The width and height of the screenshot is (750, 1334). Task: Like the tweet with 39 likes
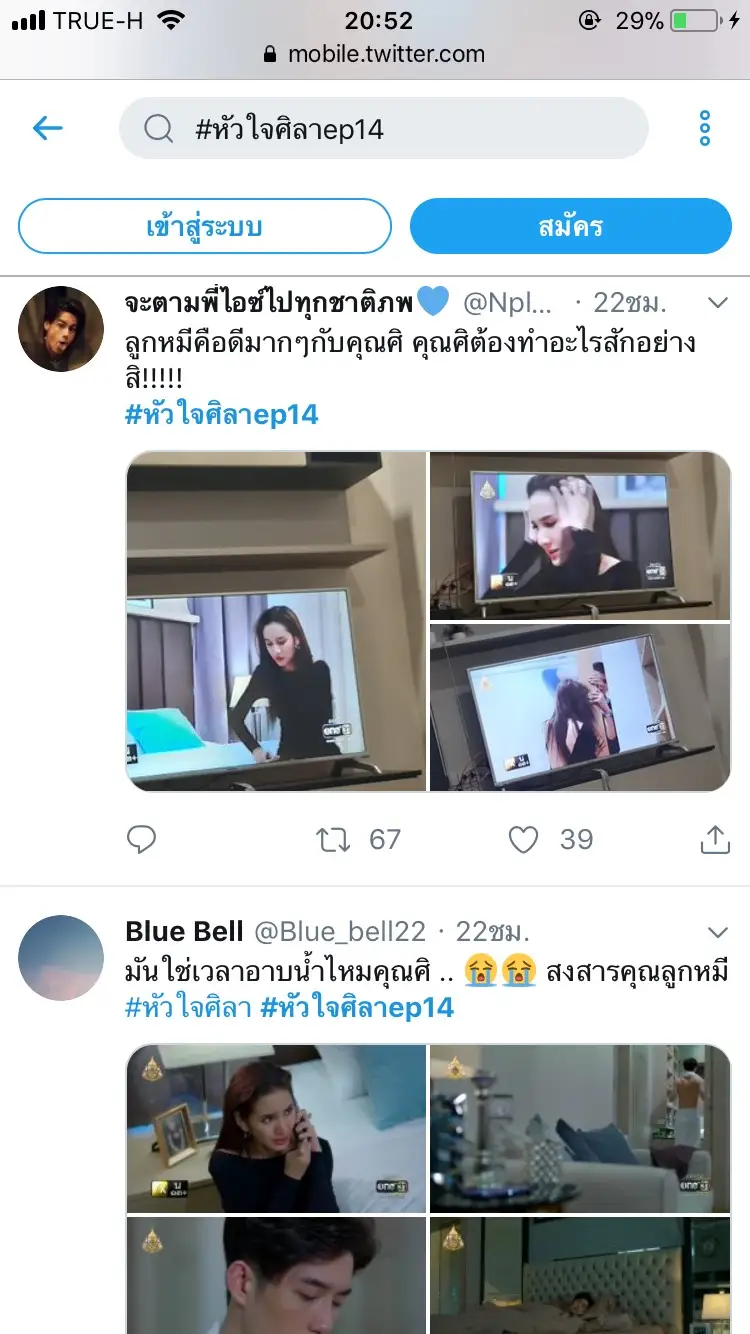tap(524, 840)
